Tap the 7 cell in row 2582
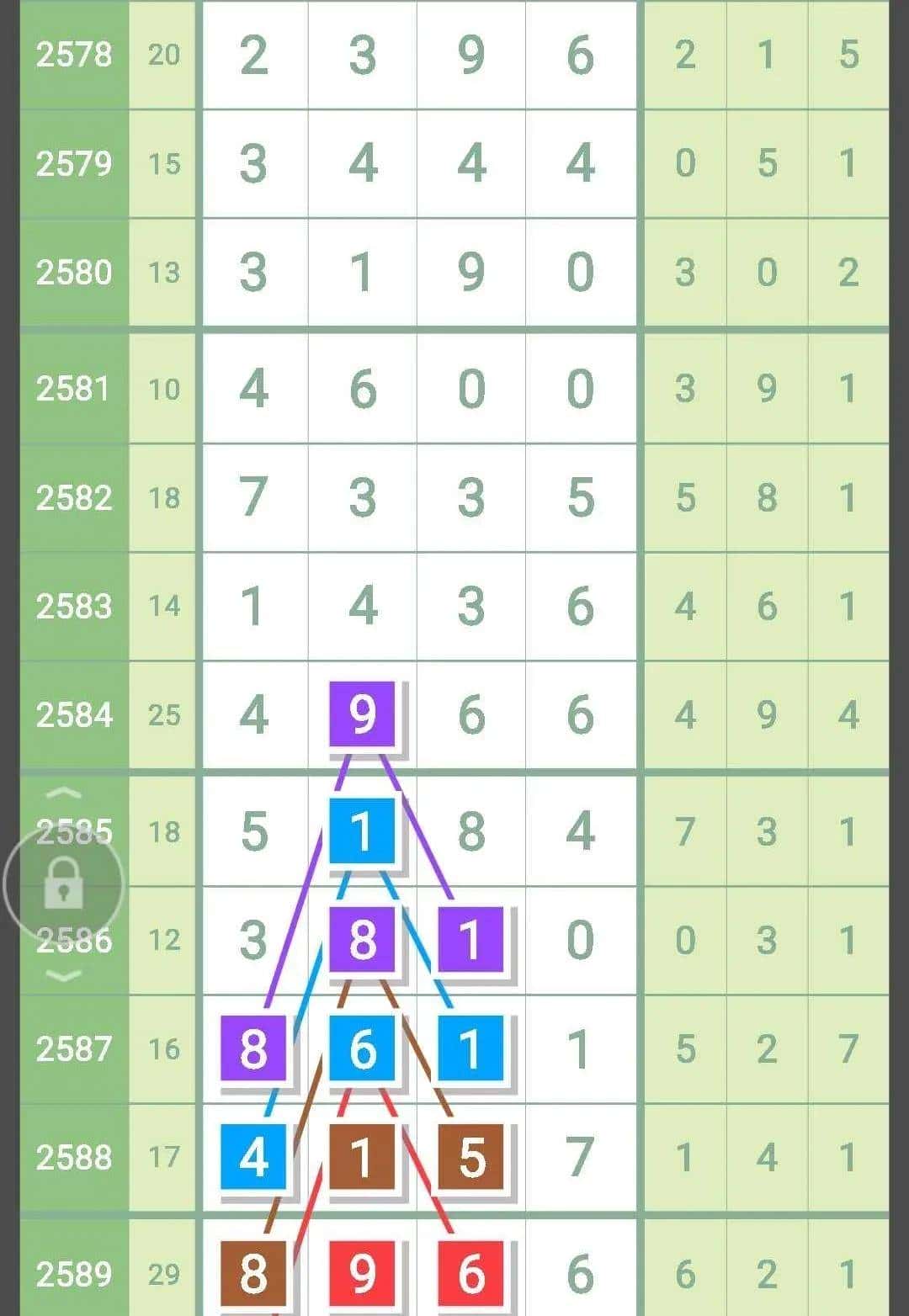The image size is (909, 1316). click(x=254, y=497)
